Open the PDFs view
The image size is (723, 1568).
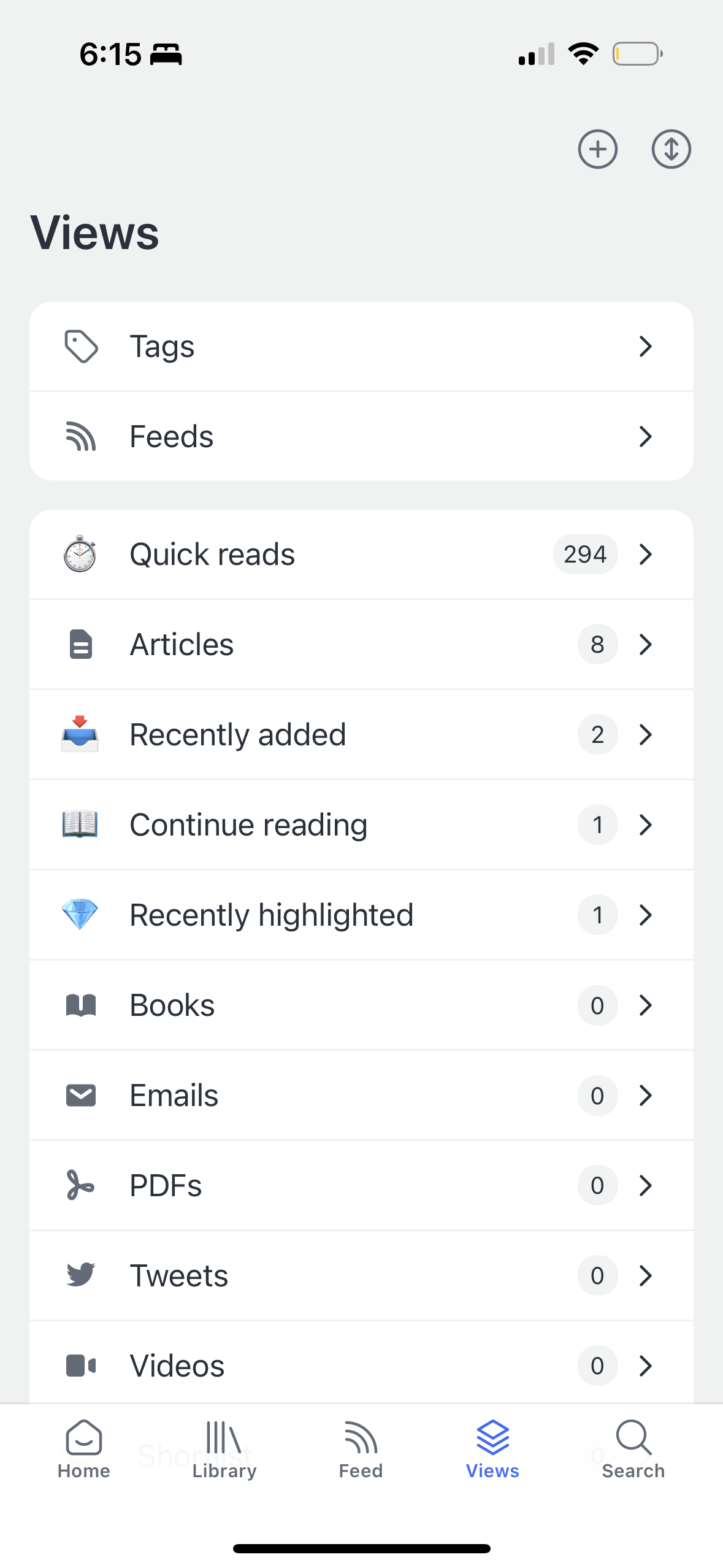361,1186
